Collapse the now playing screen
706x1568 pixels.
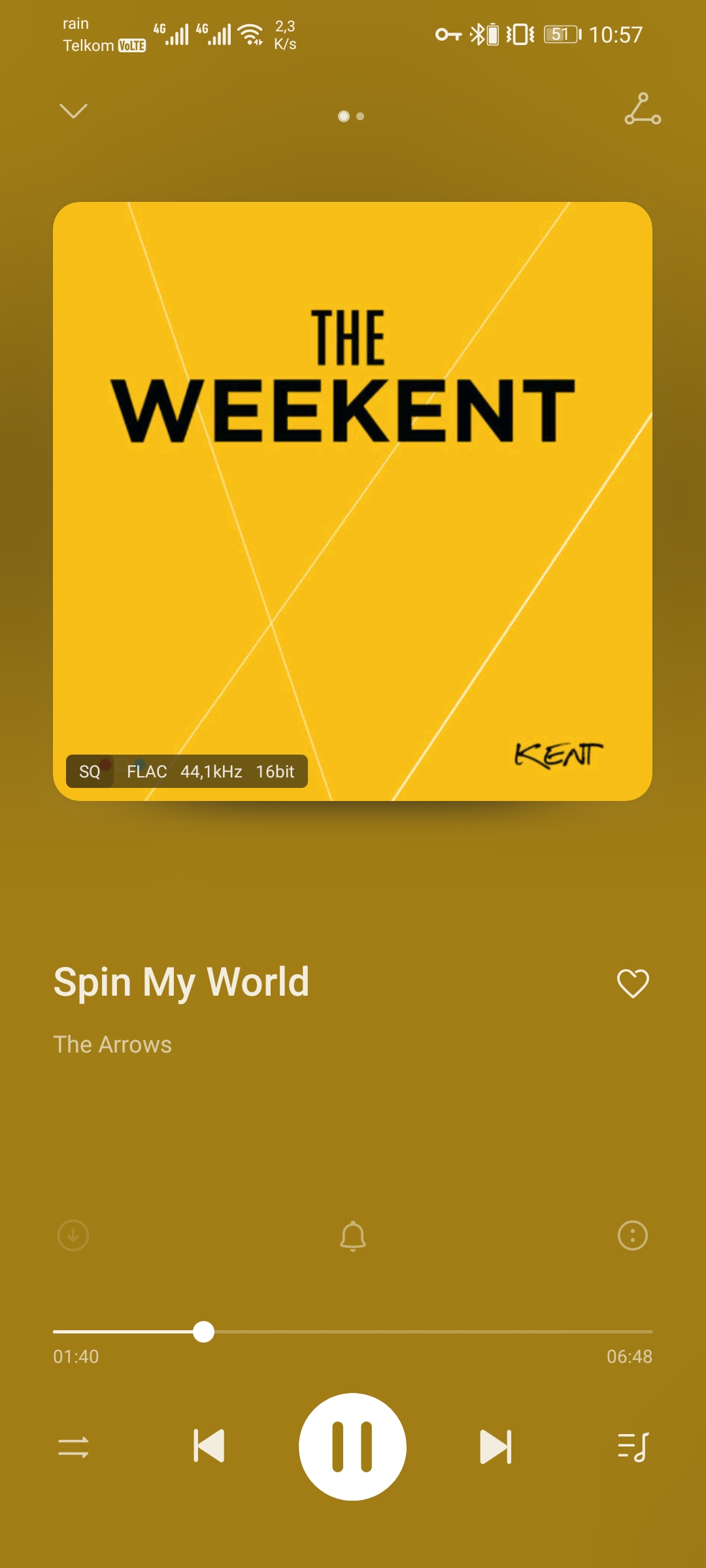click(x=73, y=111)
